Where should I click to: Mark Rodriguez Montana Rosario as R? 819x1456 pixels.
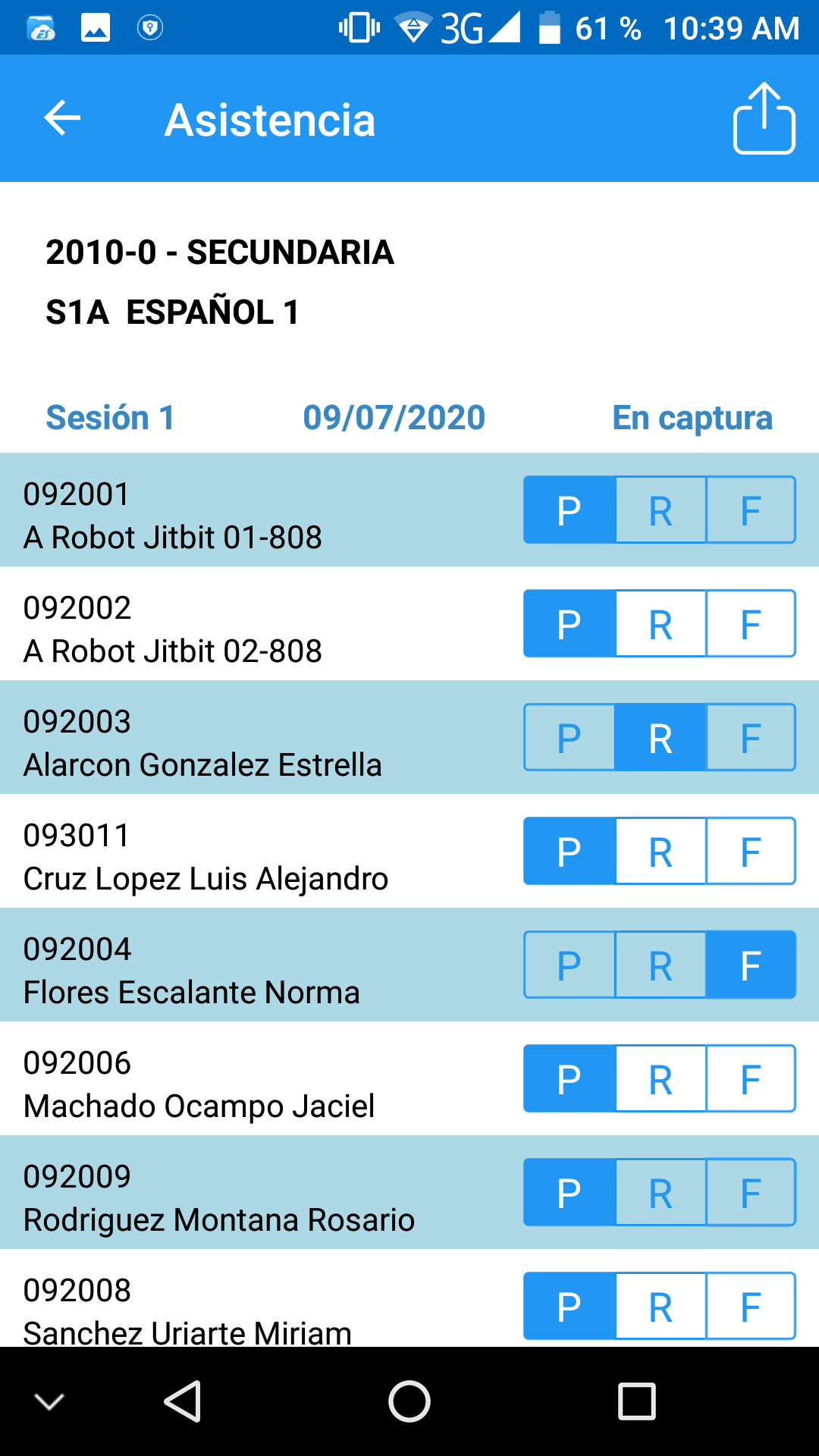coord(661,1192)
